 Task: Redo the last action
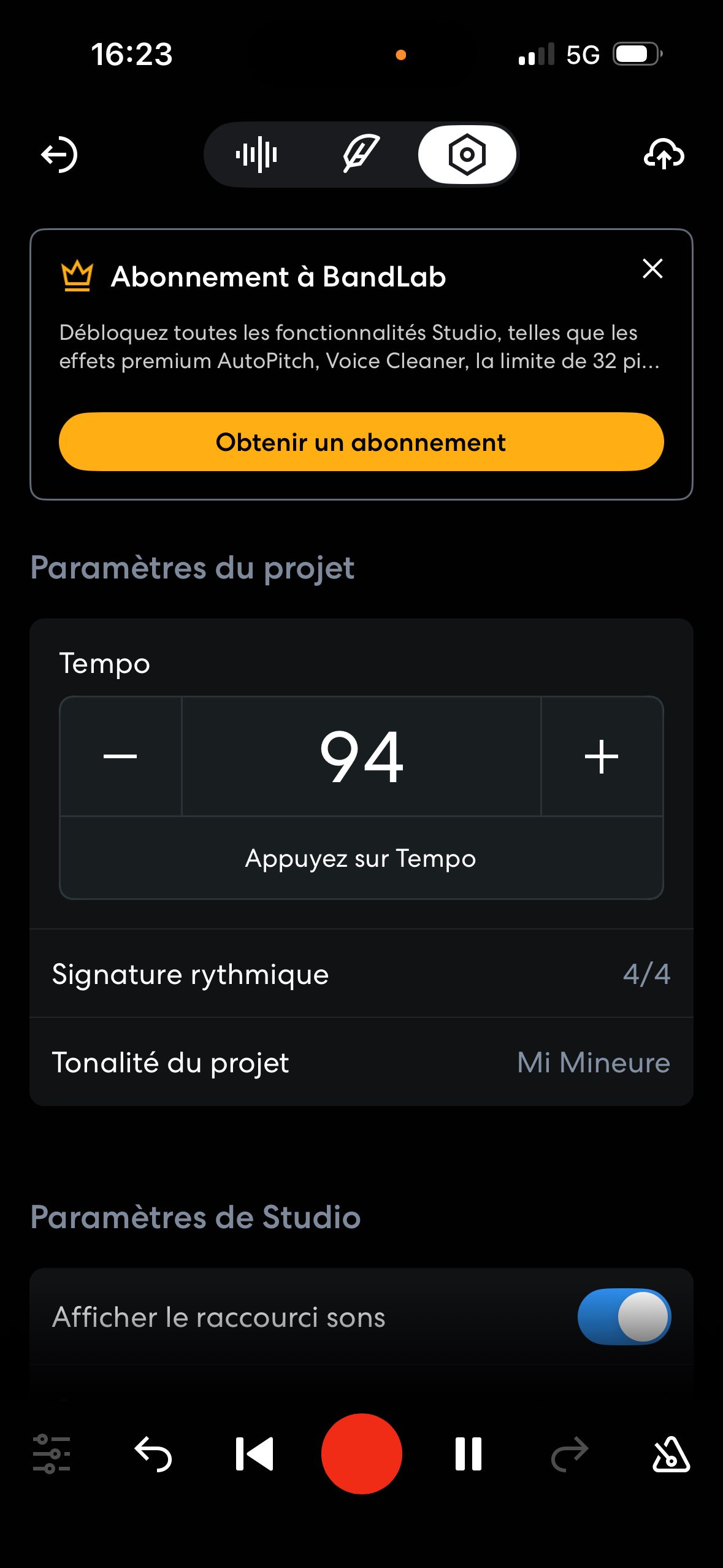click(570, 1453)
